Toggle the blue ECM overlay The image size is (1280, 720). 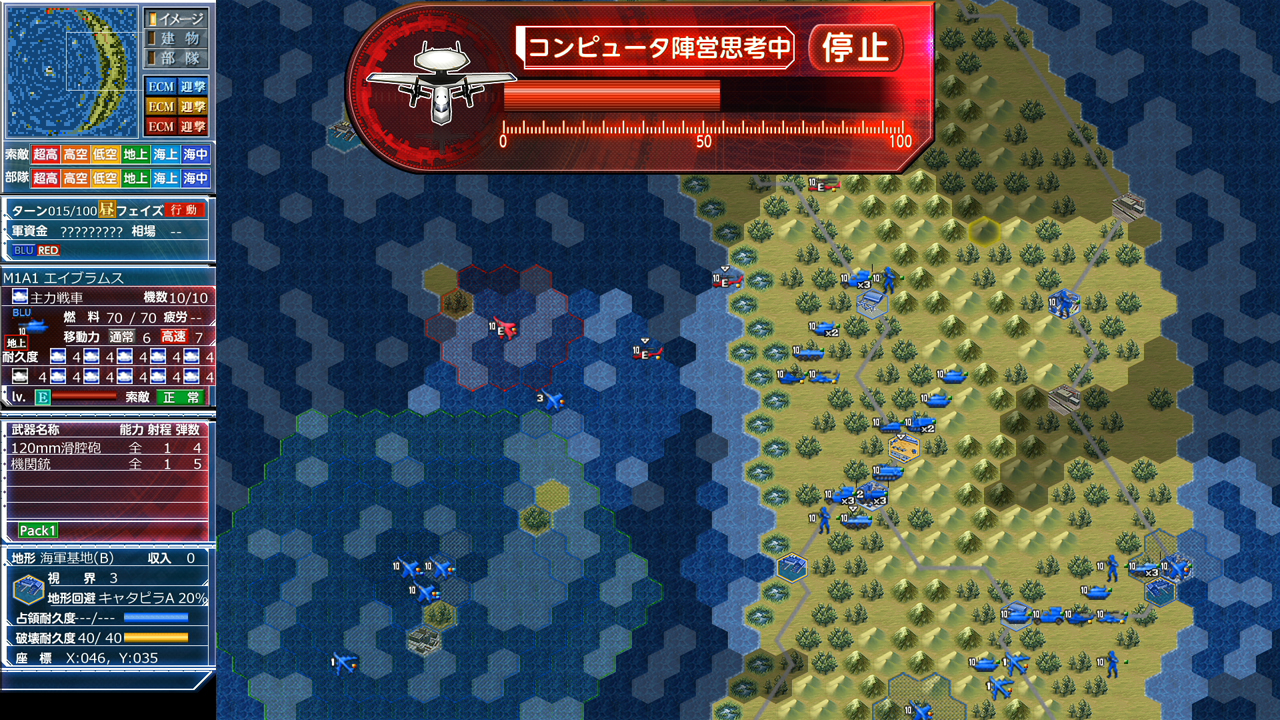point(161,87)
